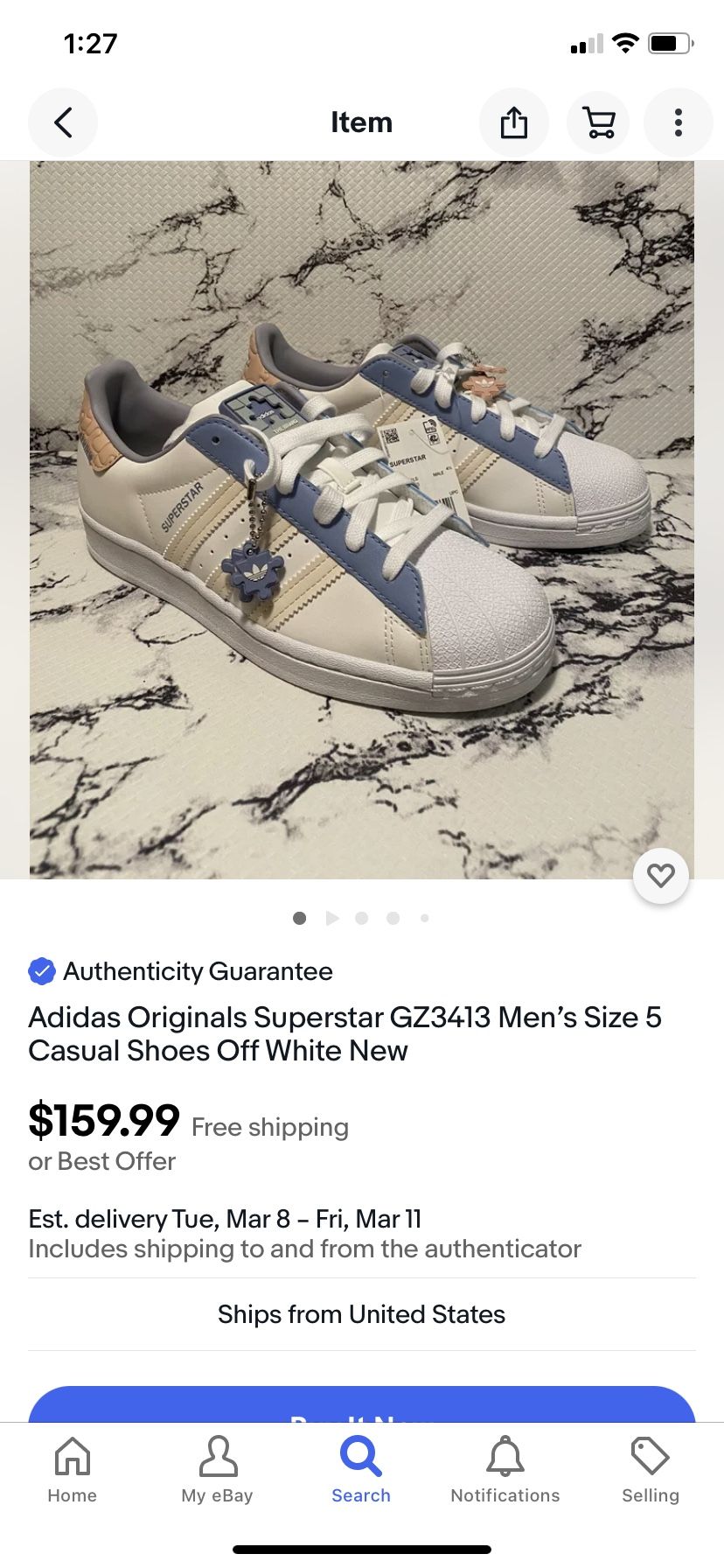Open the three-dot overflow menu
The image size is (724, 1568).
tap(678, 122)
